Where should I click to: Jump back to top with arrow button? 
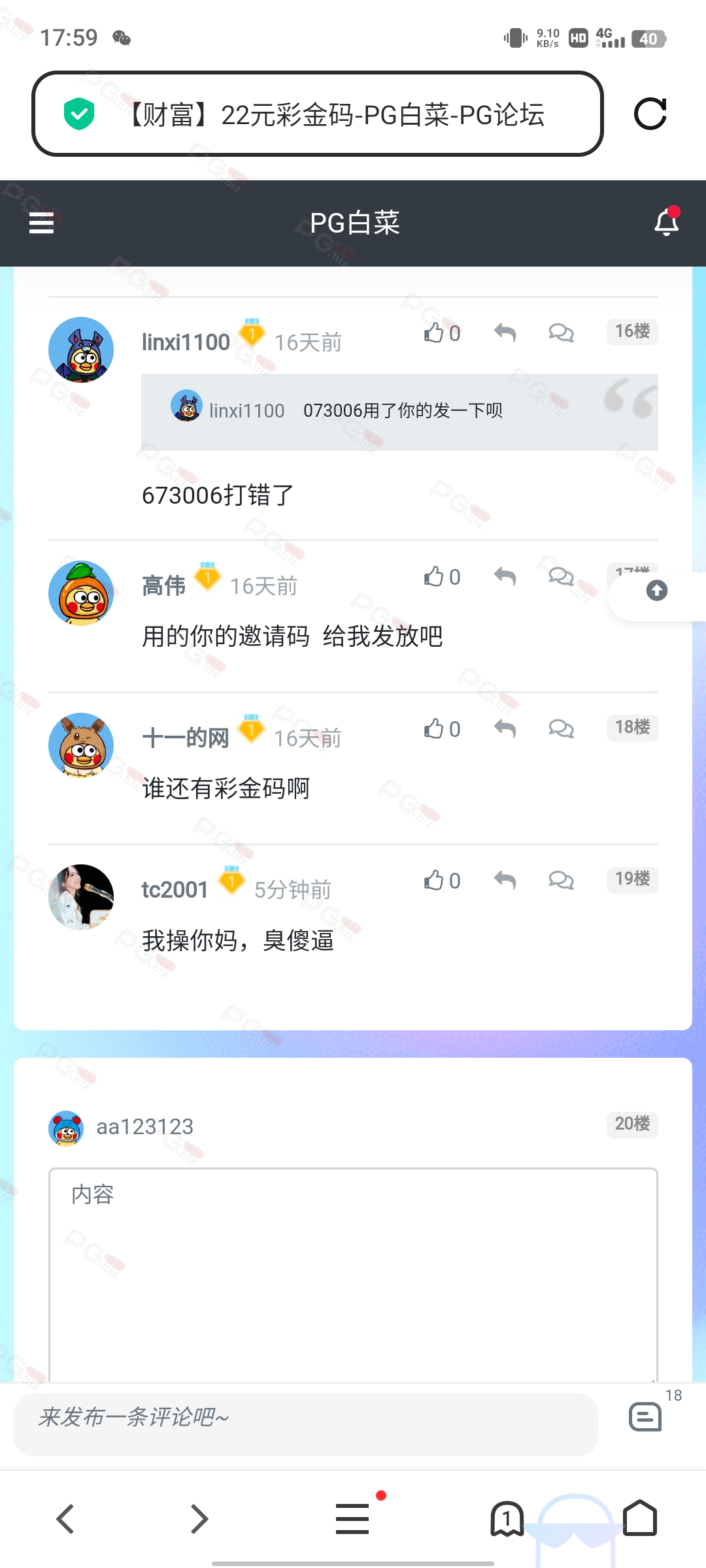657,591
